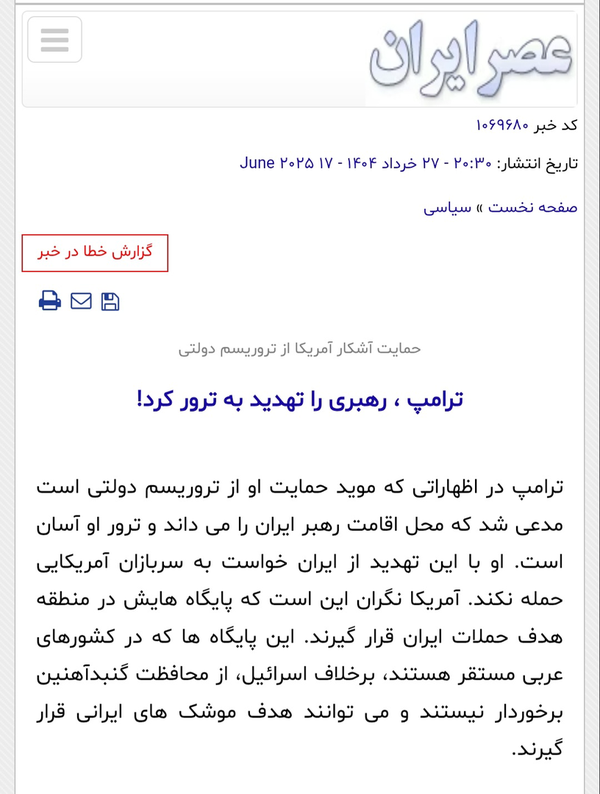Open the hamburger menu button
The height and width of the screenshot is (794, 600).
point(55,39)
